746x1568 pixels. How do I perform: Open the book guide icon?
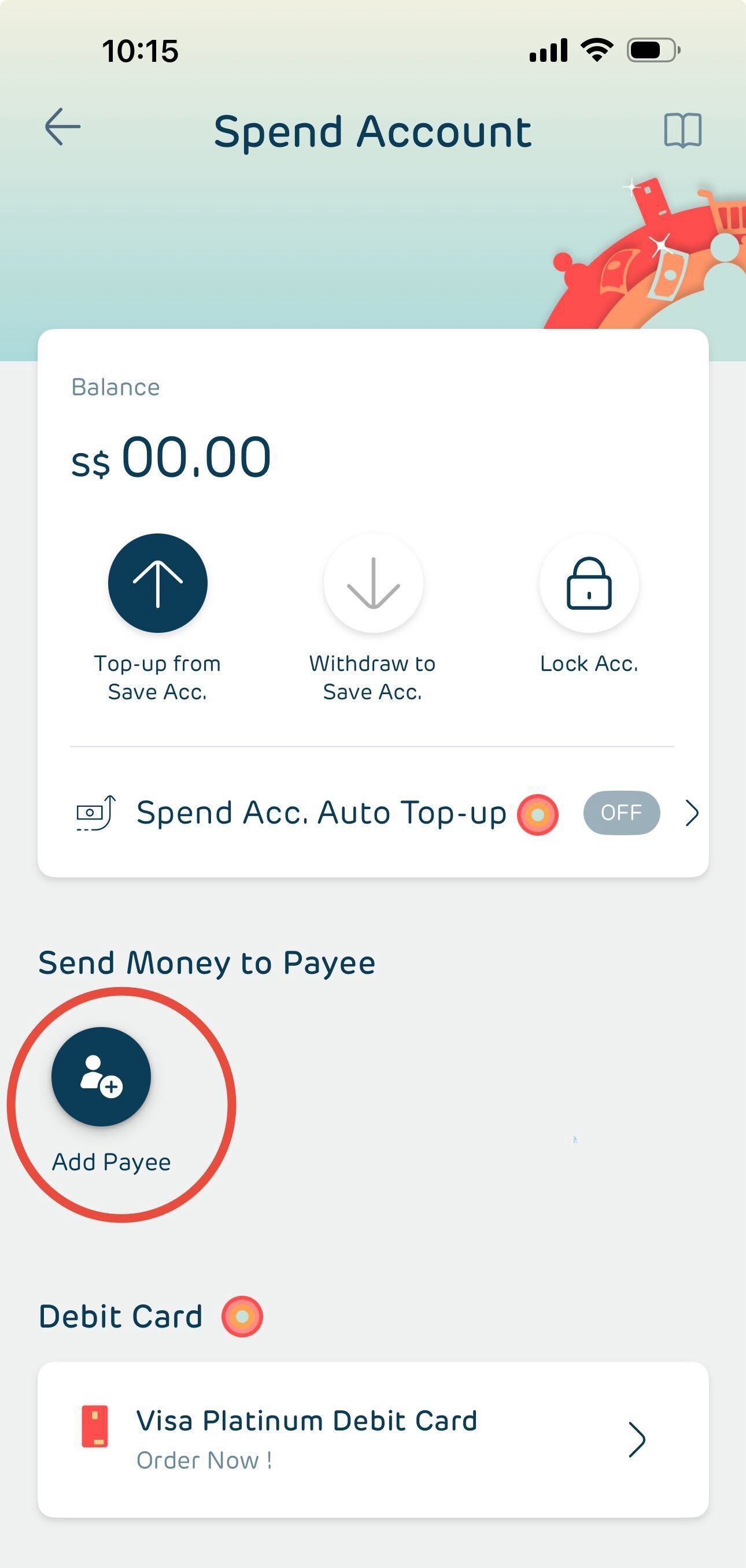pos(682,130)
